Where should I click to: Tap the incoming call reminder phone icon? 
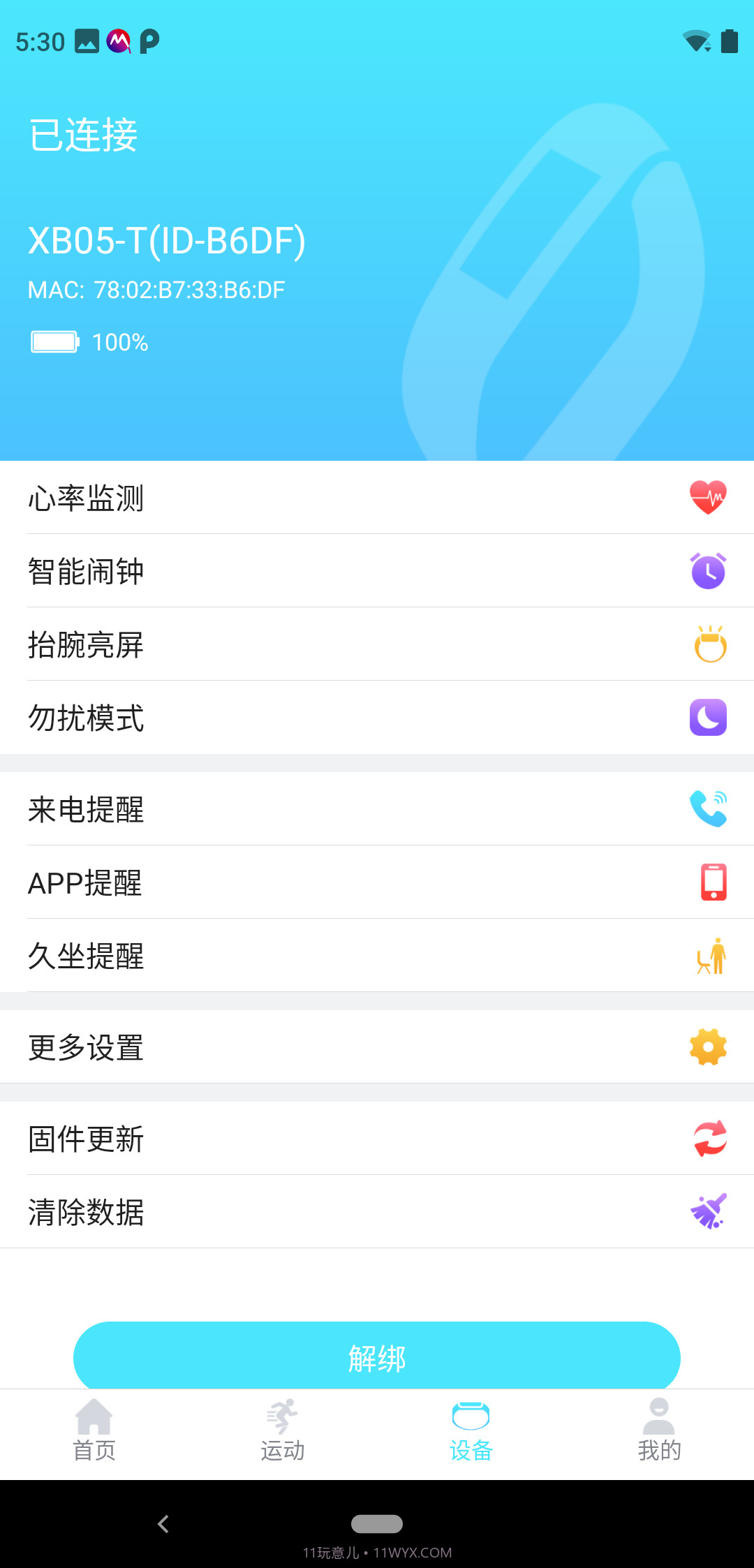click(x=708, y=809)
